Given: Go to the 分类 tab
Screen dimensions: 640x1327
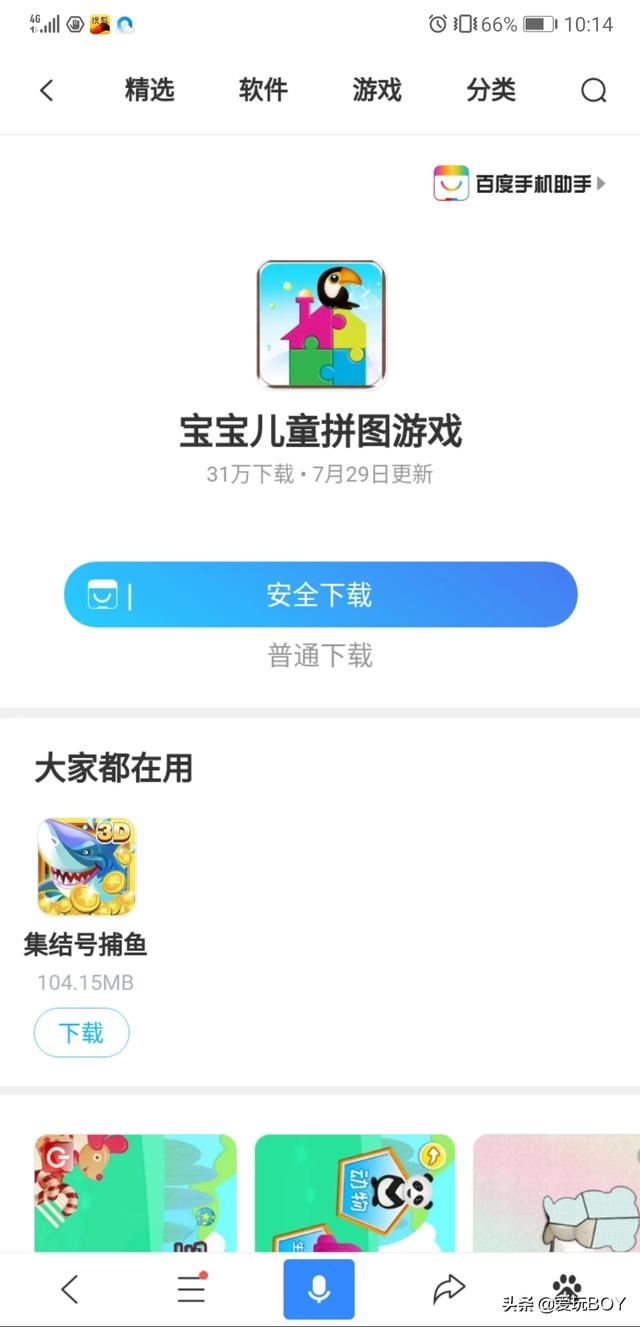Looking at the screenshot, I should [x=491, y=91].
